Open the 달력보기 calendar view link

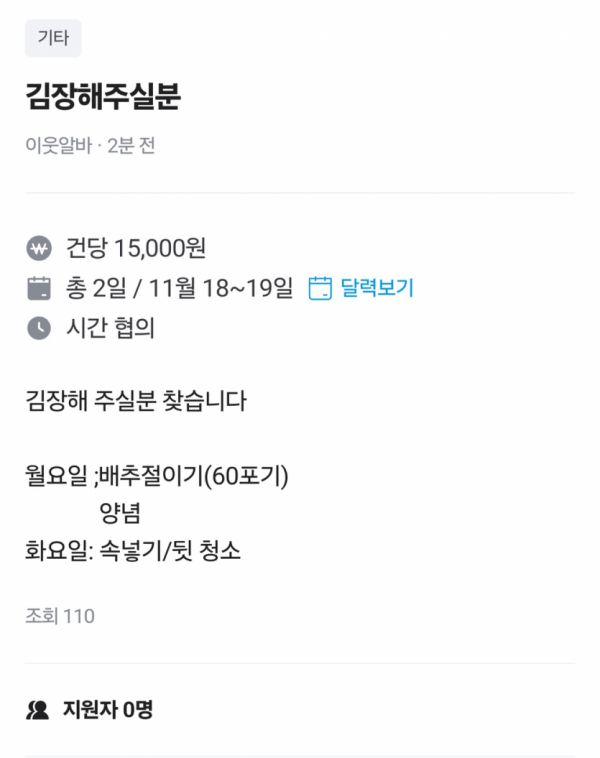pyautogui.click(x=362, y=289)
